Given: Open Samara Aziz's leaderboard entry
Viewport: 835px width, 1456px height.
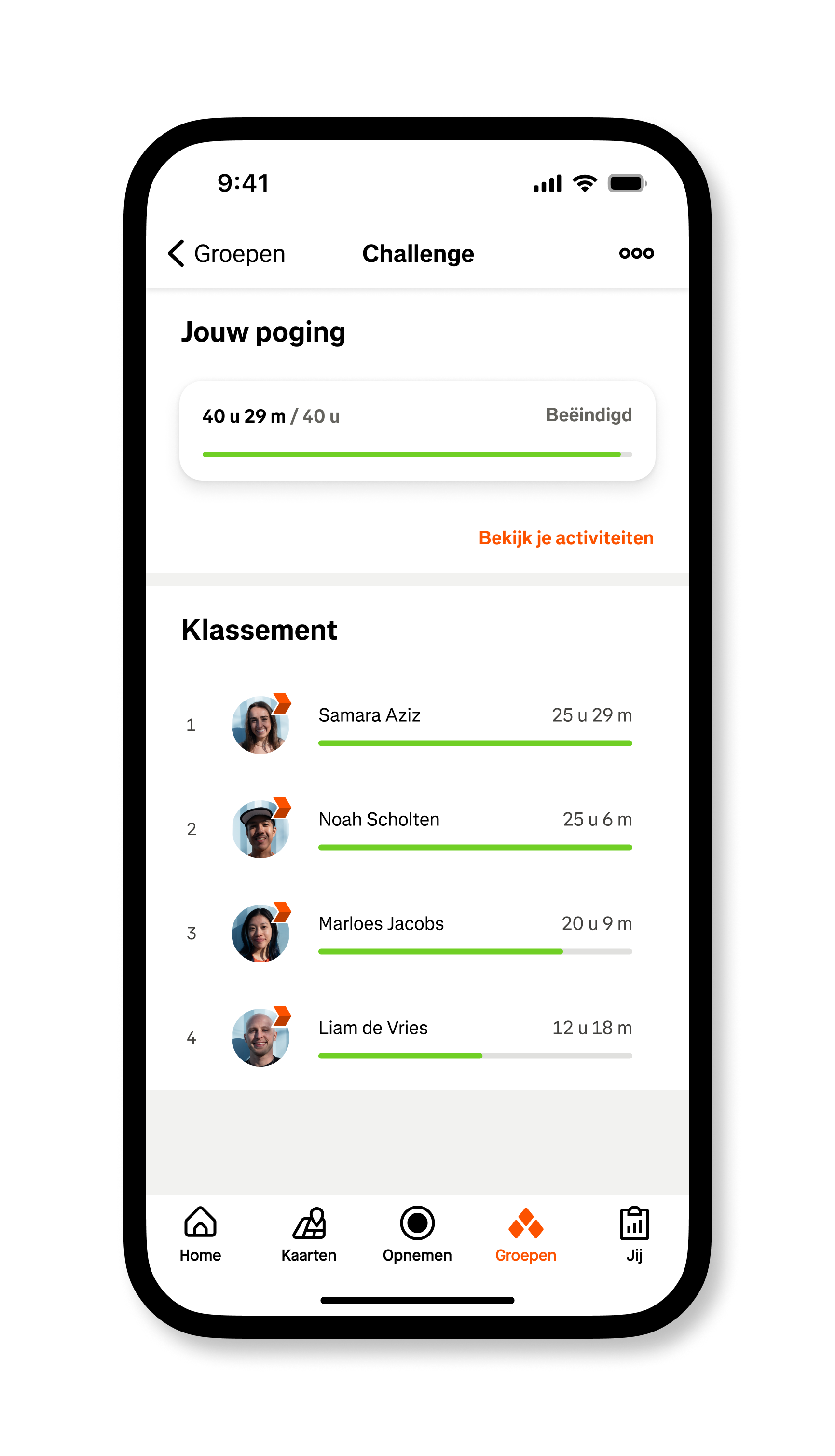Looking at the screenshot, I should coord(417,725).
